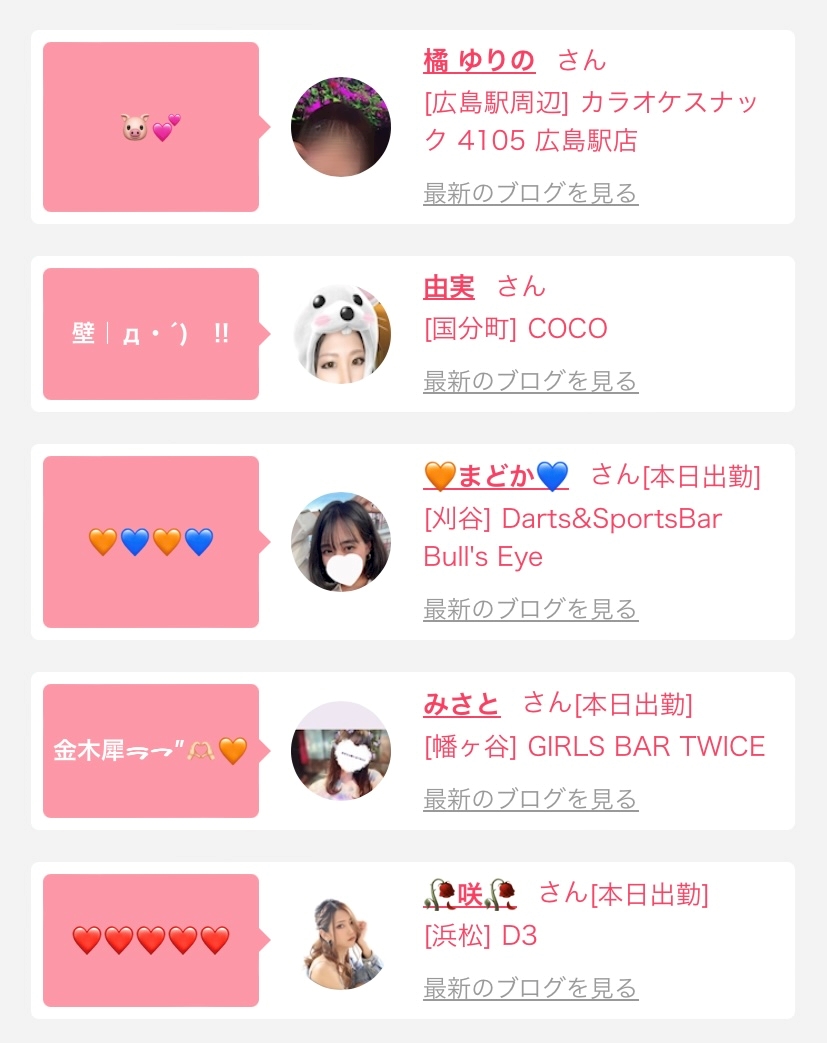827x1043 pixels.
Task: Open まどか's profile name link
Action: pos(496,476)
